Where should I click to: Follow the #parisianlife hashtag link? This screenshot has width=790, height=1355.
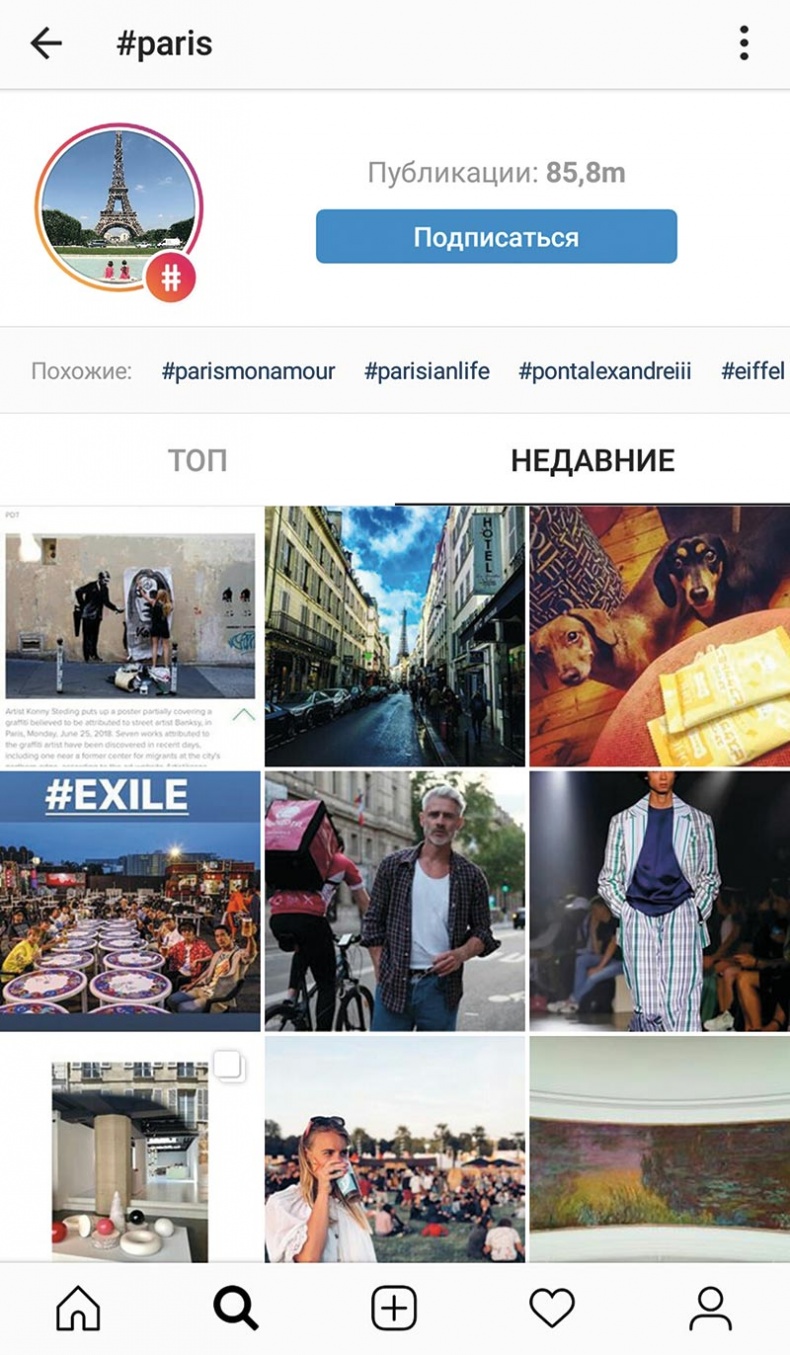pos(427,370)
